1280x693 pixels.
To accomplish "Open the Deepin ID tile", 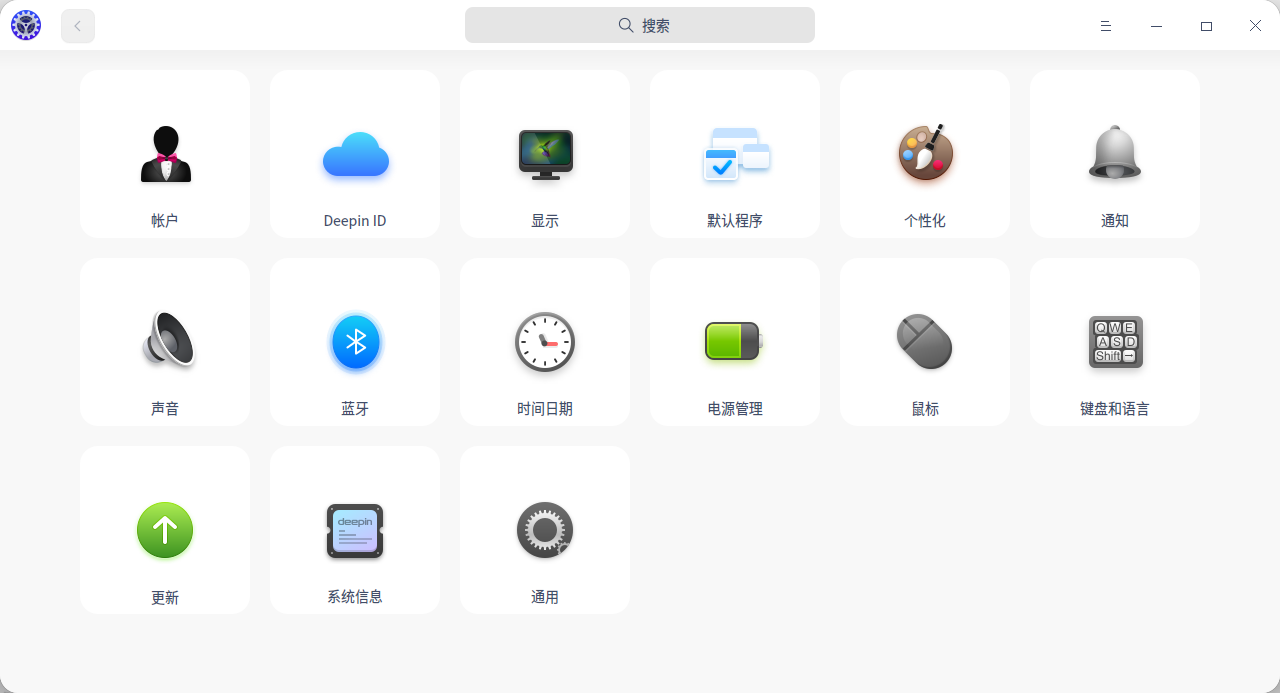I will tap(355, 155).
